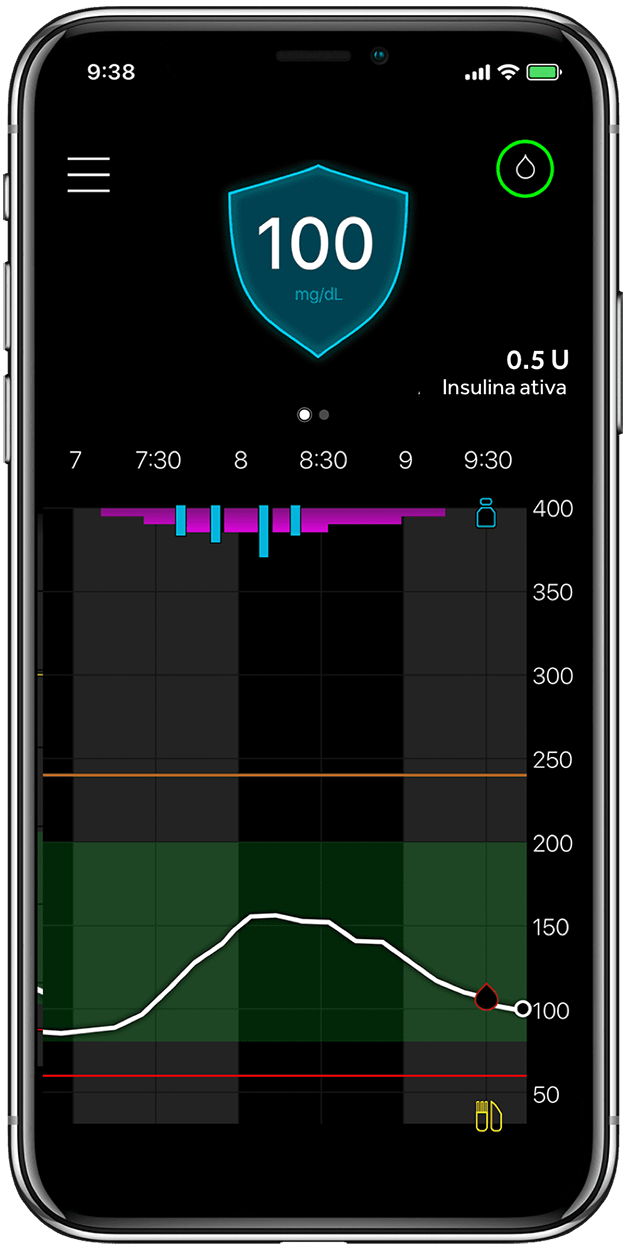The width and height of the screenshot is (626, 1250).
Task: Switch to the second page indicator dot
Action: click(x=324, y=414)
